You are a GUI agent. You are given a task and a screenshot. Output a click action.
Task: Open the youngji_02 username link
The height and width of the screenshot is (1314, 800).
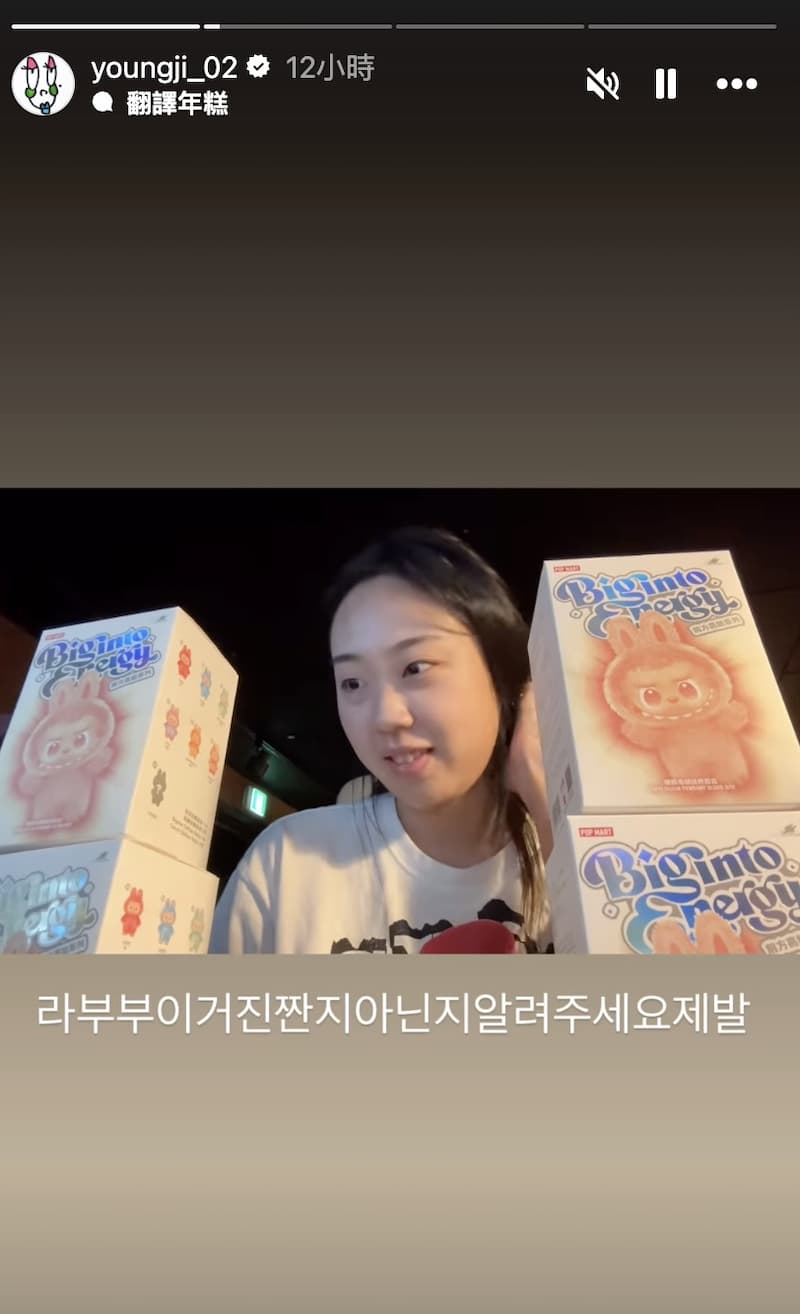164,68
